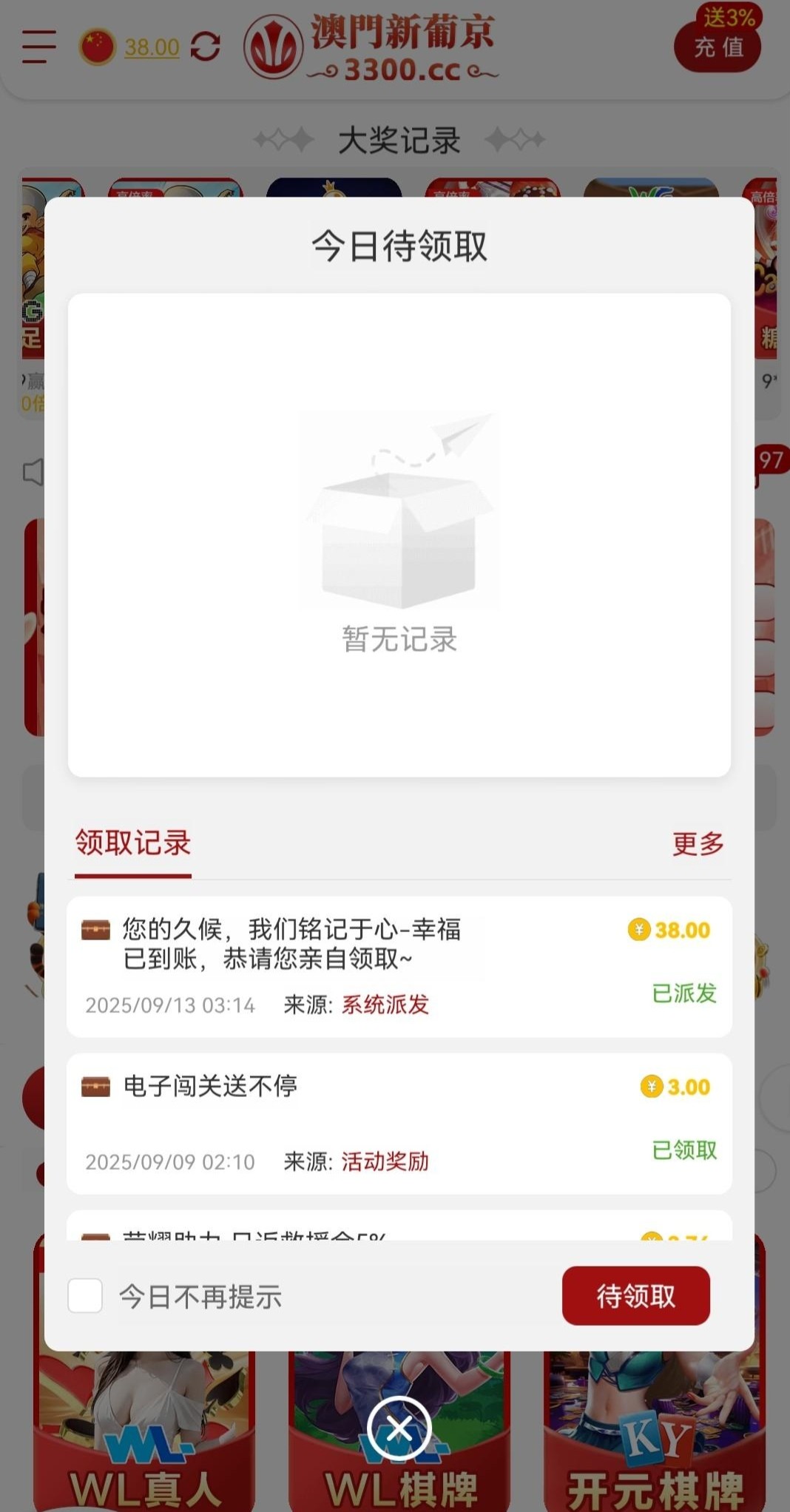Screen dimensions: 790x1512
Task: Open the 电子闯关送不停 record
Action: point(399,1123)
